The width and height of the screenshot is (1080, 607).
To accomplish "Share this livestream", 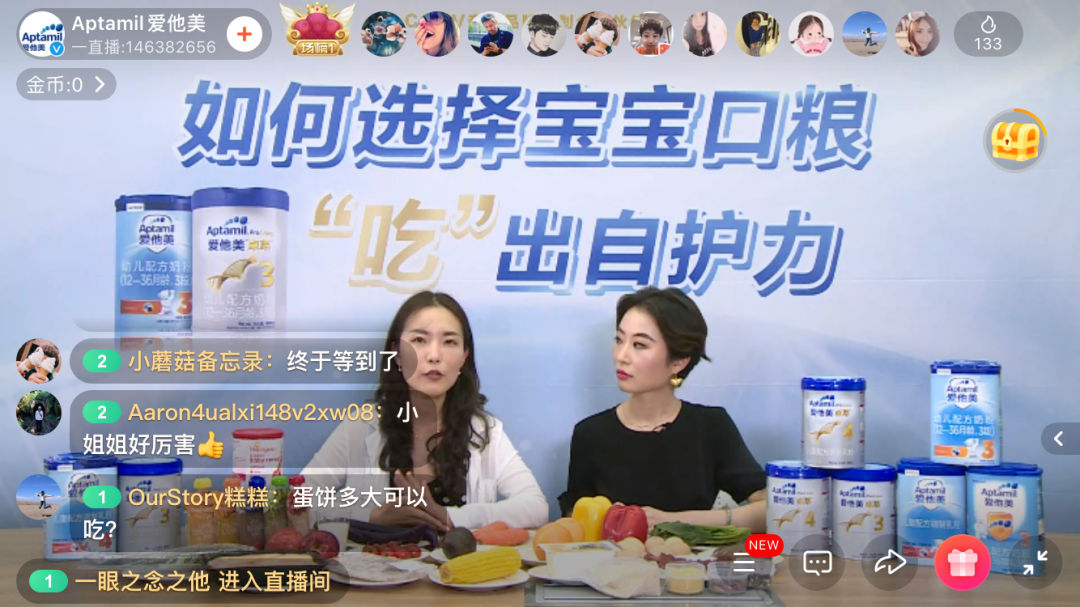I will pyautogui.click(x=889, y=563).
